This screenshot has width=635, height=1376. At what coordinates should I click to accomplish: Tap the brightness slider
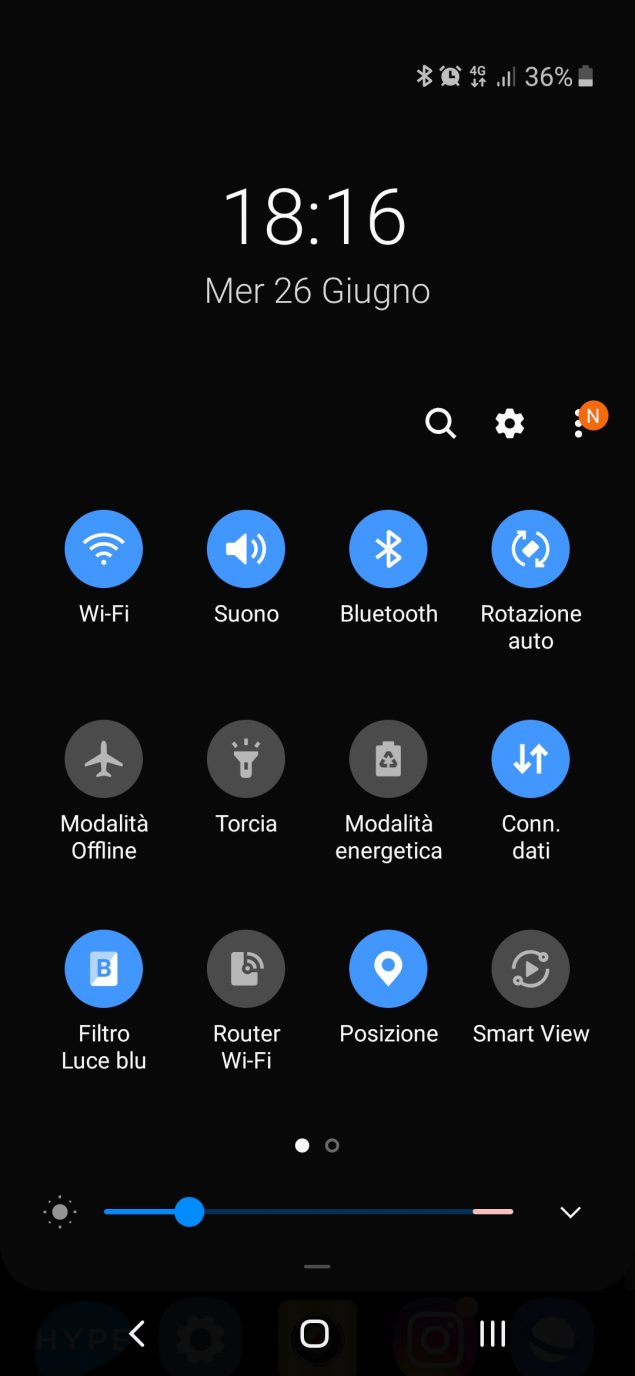310,1212
